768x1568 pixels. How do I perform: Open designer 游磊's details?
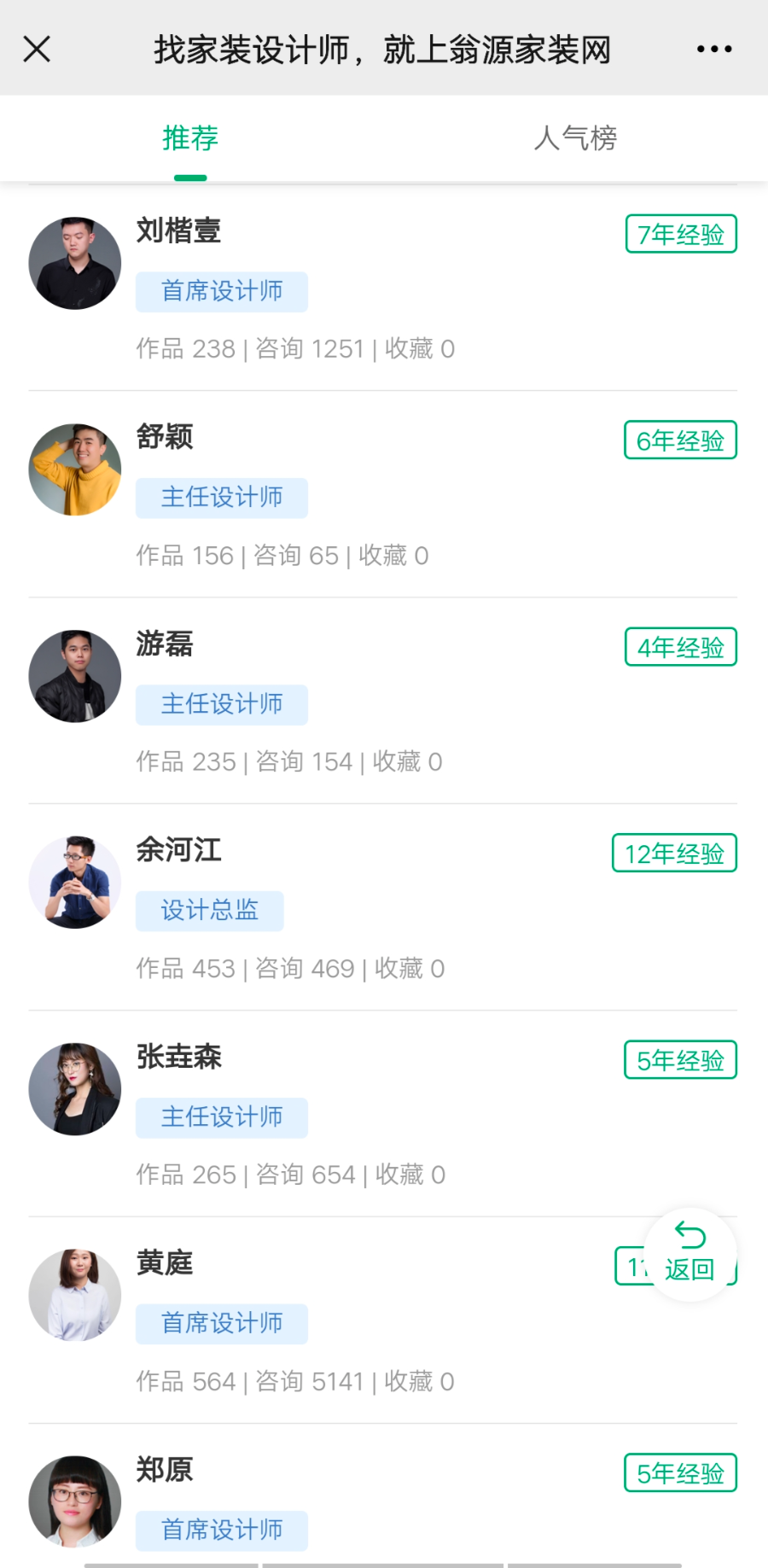tap(165, 644)
